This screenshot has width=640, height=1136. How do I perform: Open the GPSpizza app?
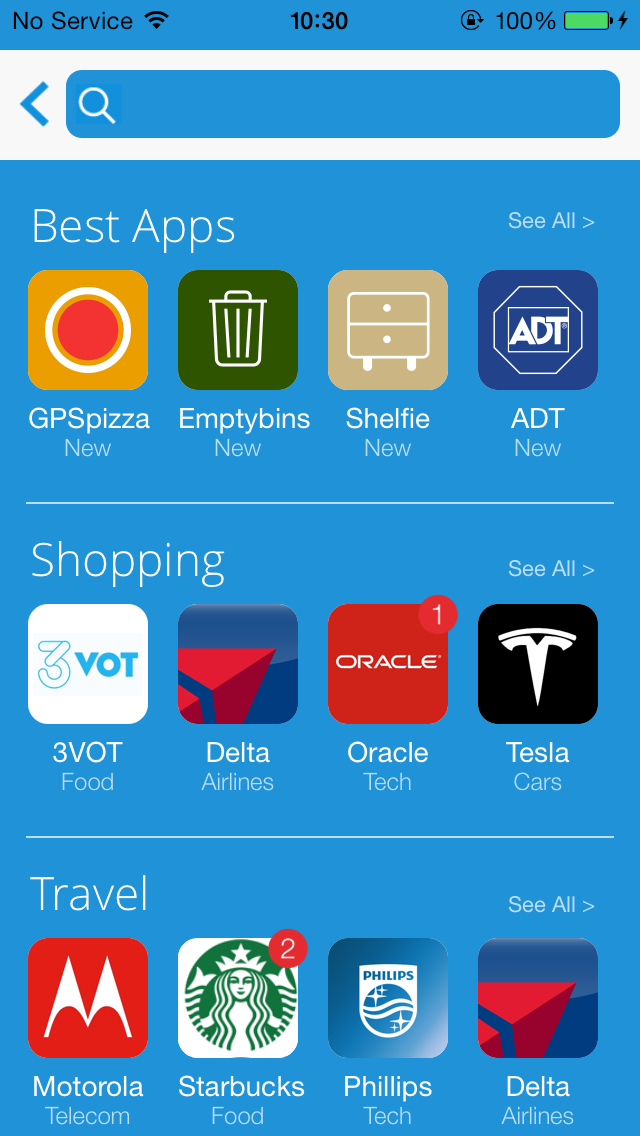pyautogui.click(x=88, y=330)
